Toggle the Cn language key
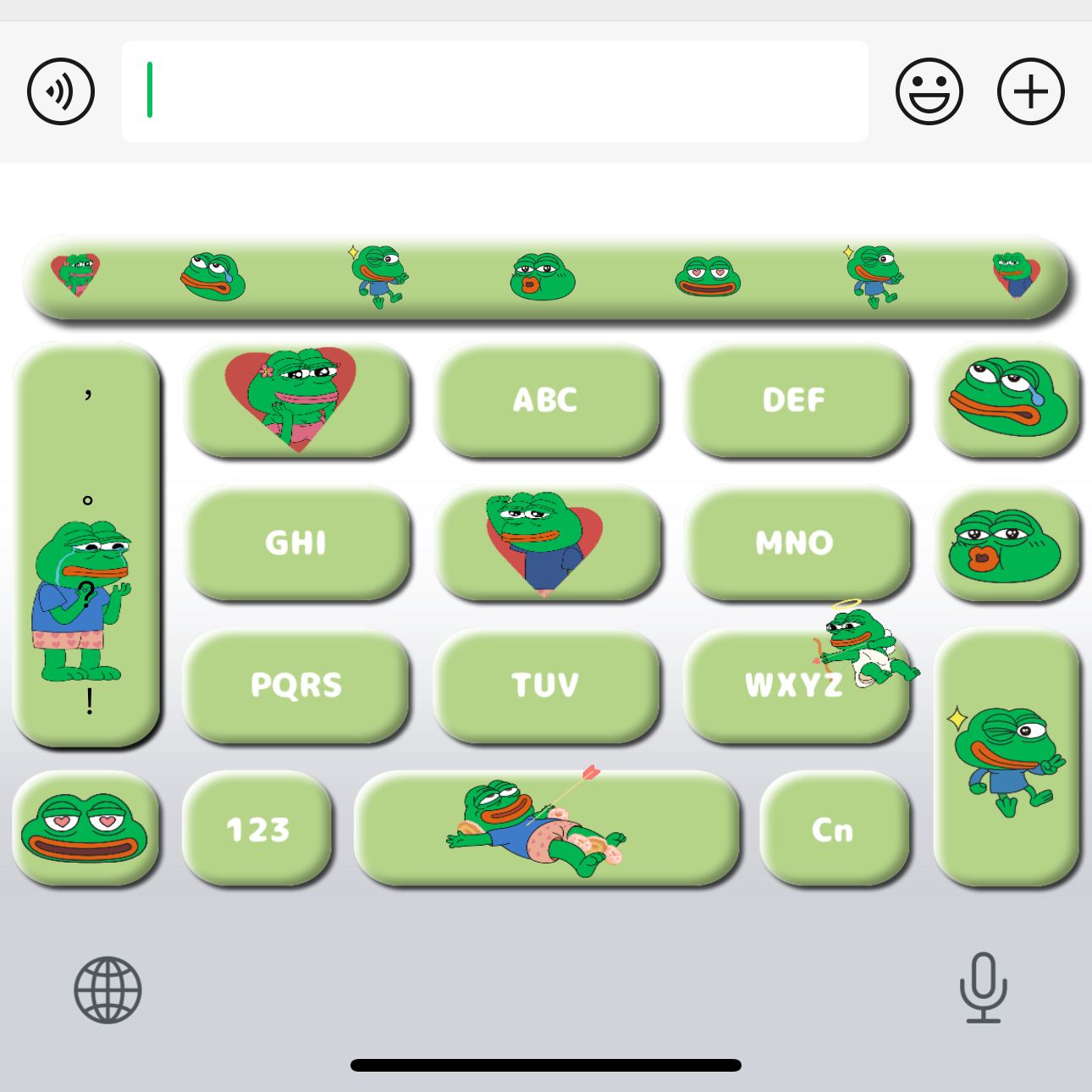Screen dimensions: 1092x1092 point(833,830)
